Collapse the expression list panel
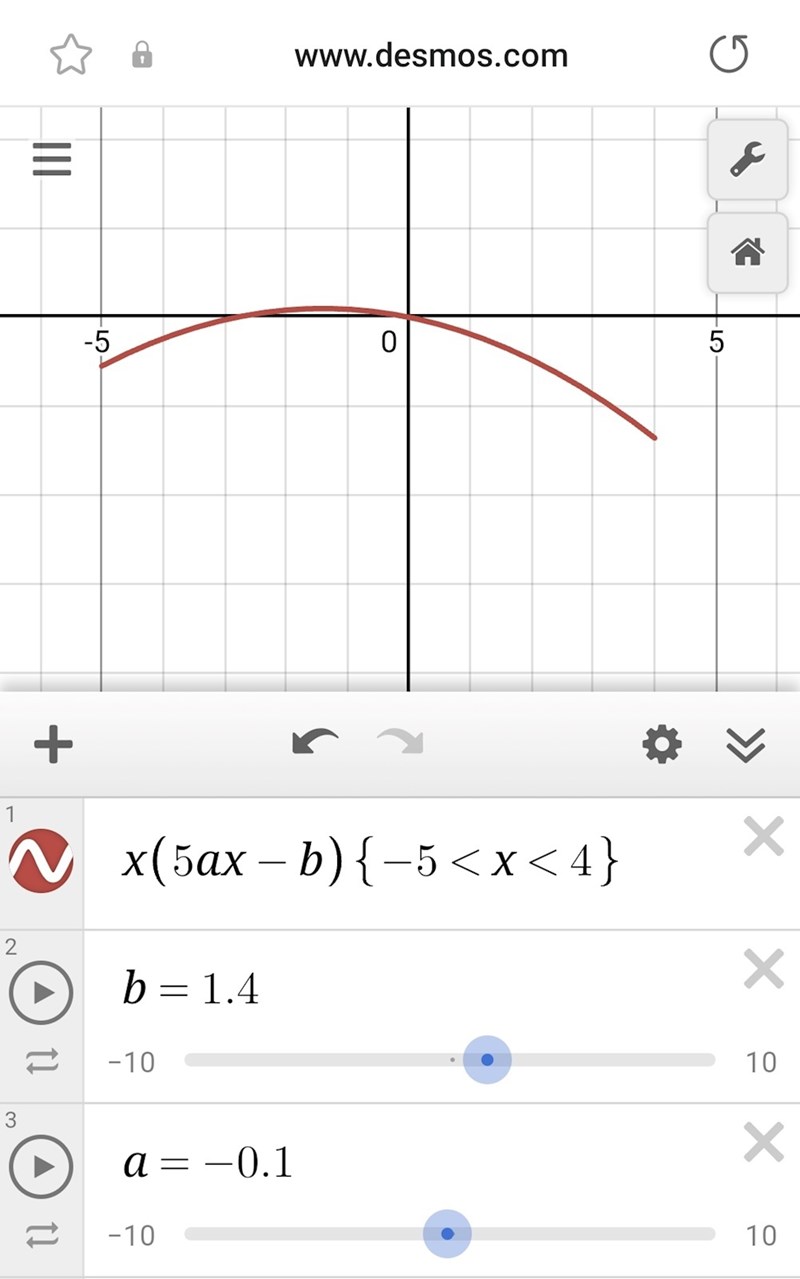 point(746,744)
